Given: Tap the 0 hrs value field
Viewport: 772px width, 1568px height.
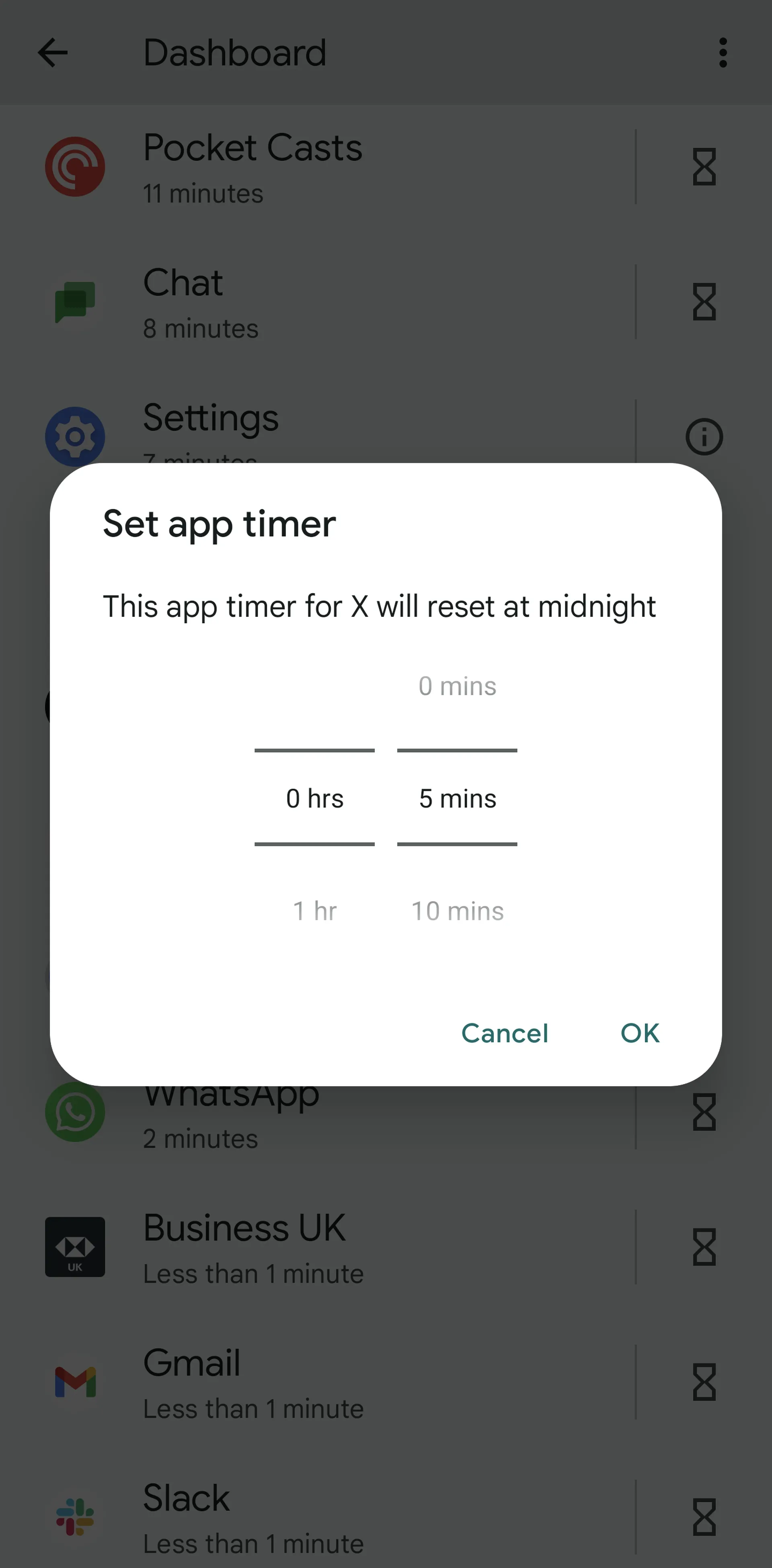Looking at the screenshot, I should [x=314, y=798].
